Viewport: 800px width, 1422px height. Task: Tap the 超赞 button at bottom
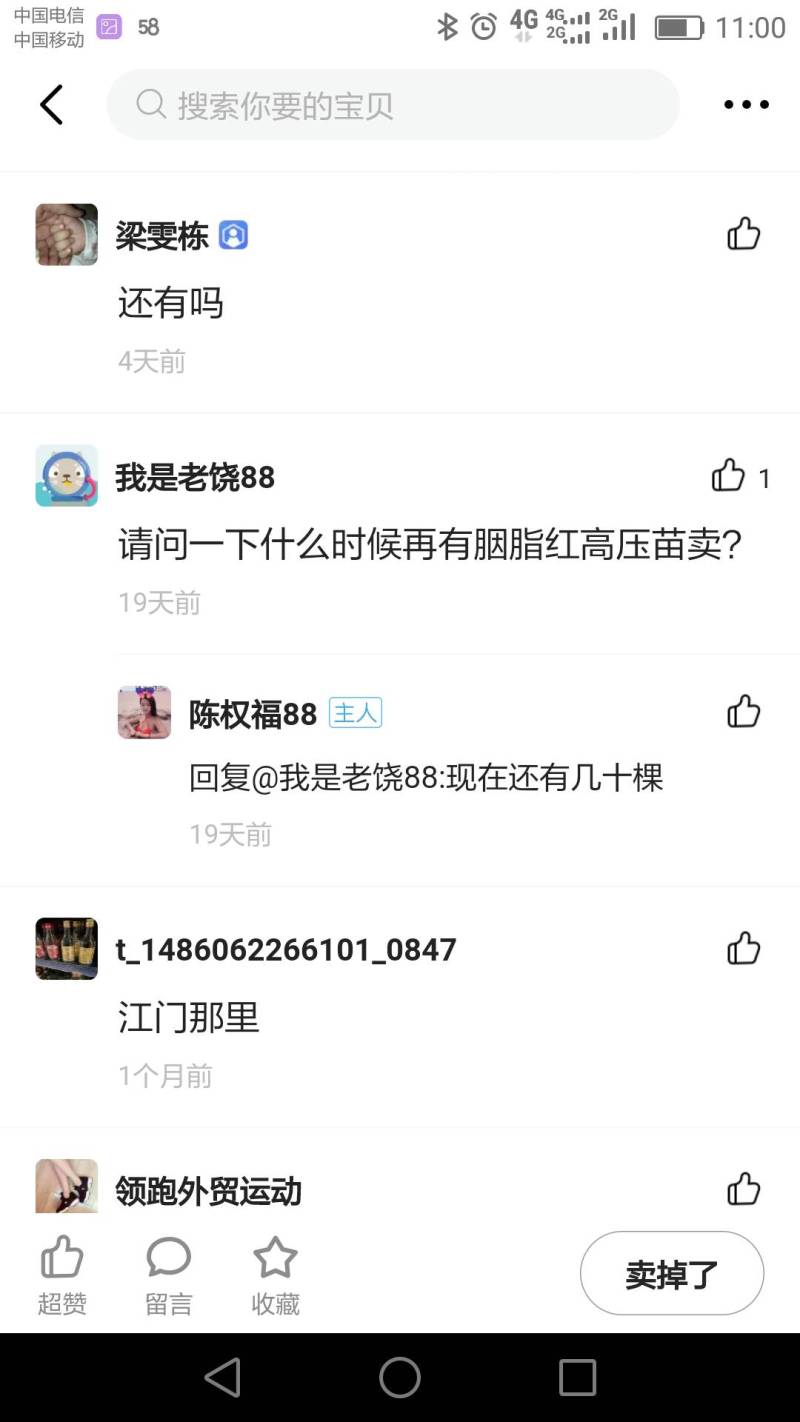click(x=62, y=1274)
